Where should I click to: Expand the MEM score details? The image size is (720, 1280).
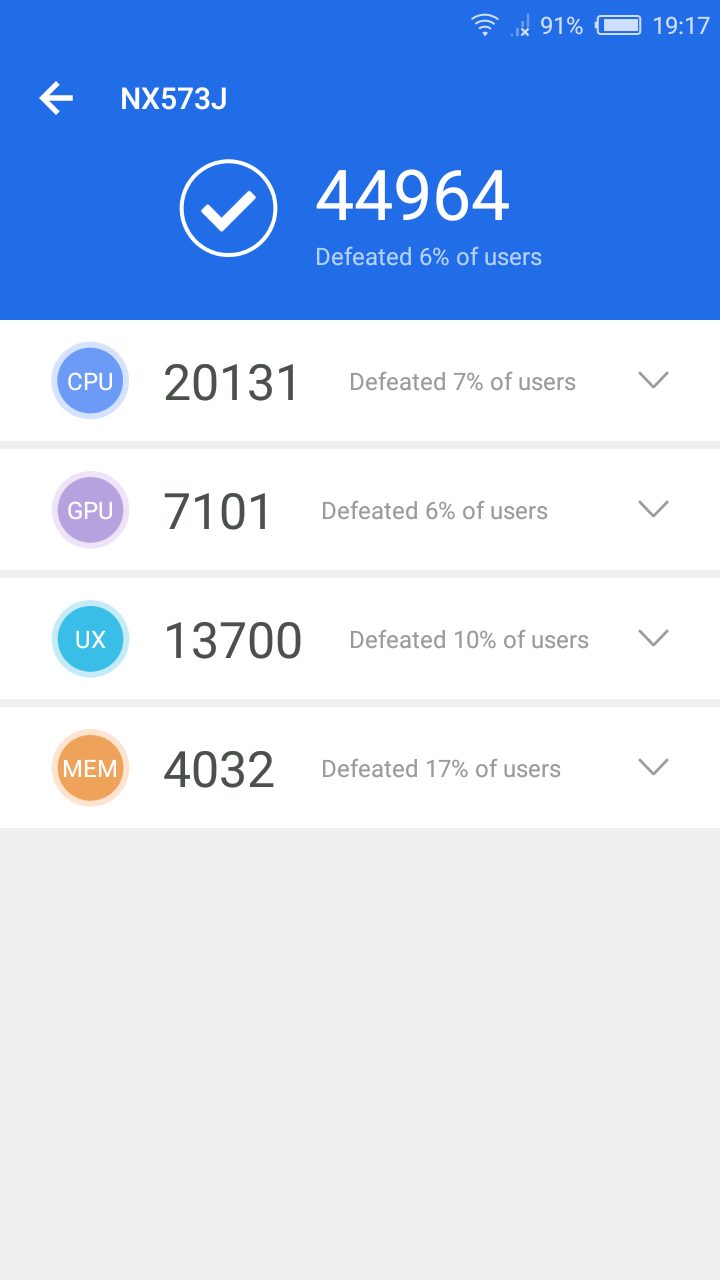[653, 767]
